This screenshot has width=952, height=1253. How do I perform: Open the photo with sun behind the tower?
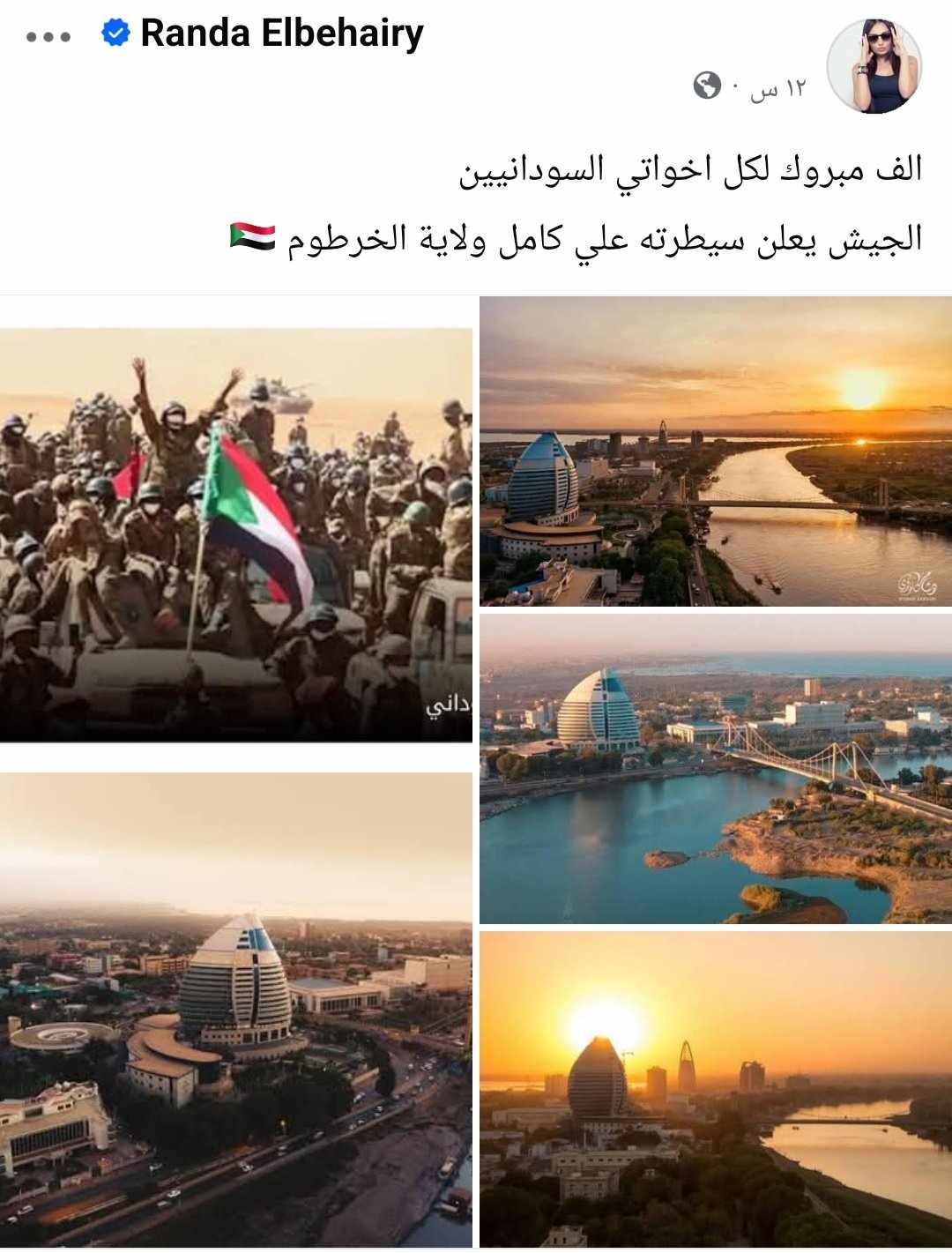[715, 1089]
